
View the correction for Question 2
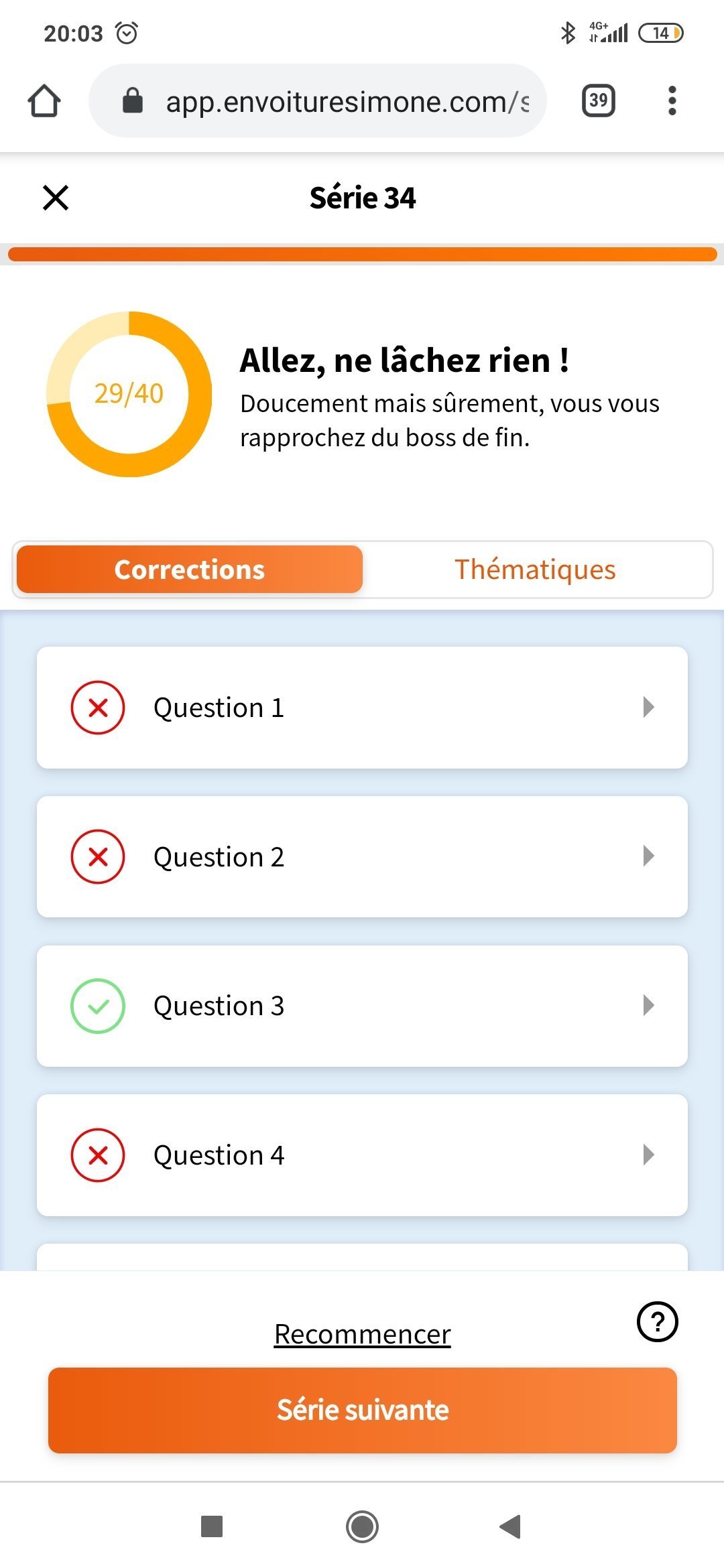tap(362, 856)
